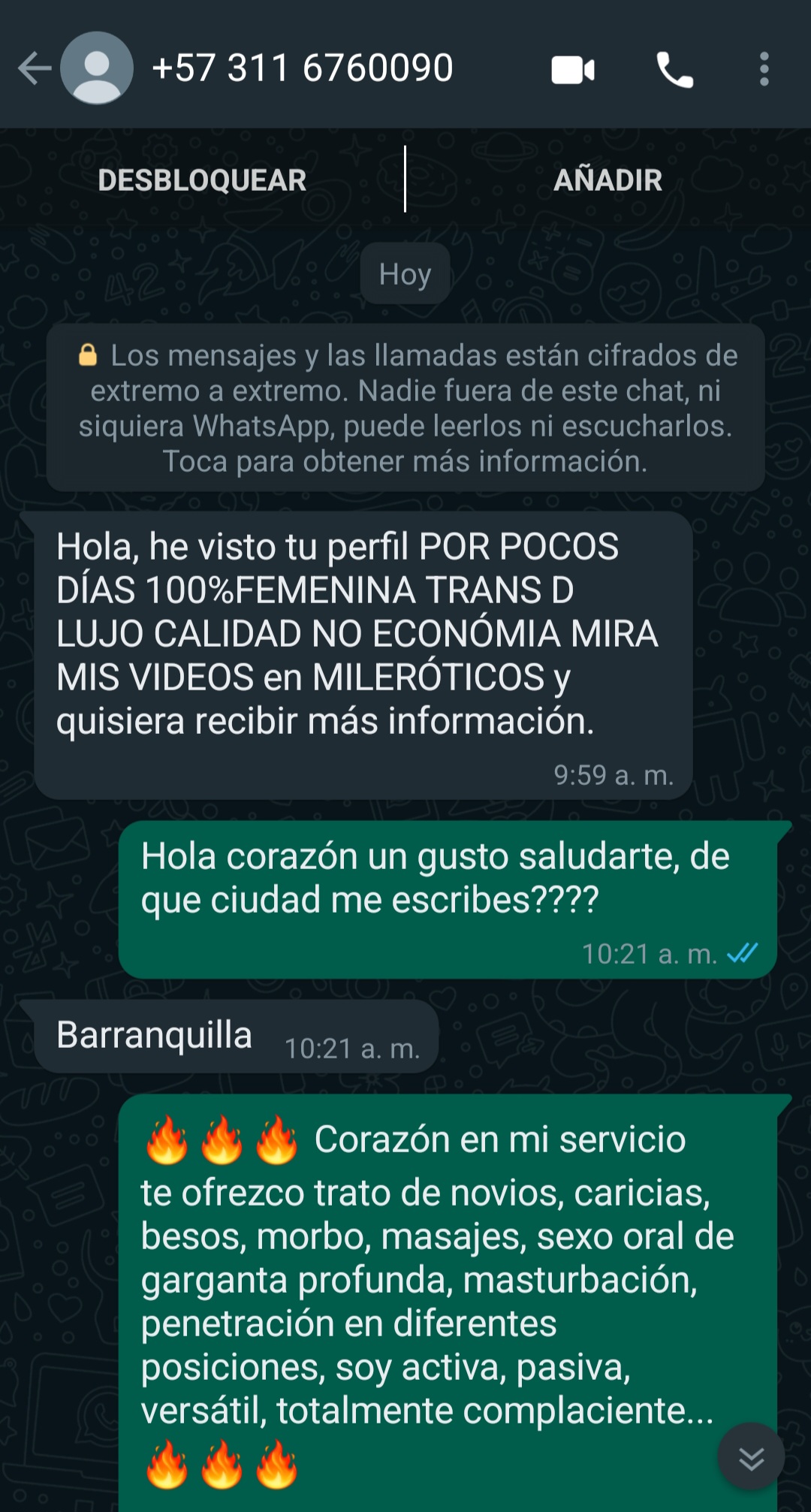Open the end-to-end encryption info notice
Image resolution: width=811 pixels, height=1512 pixels.
tap(405, 408)
